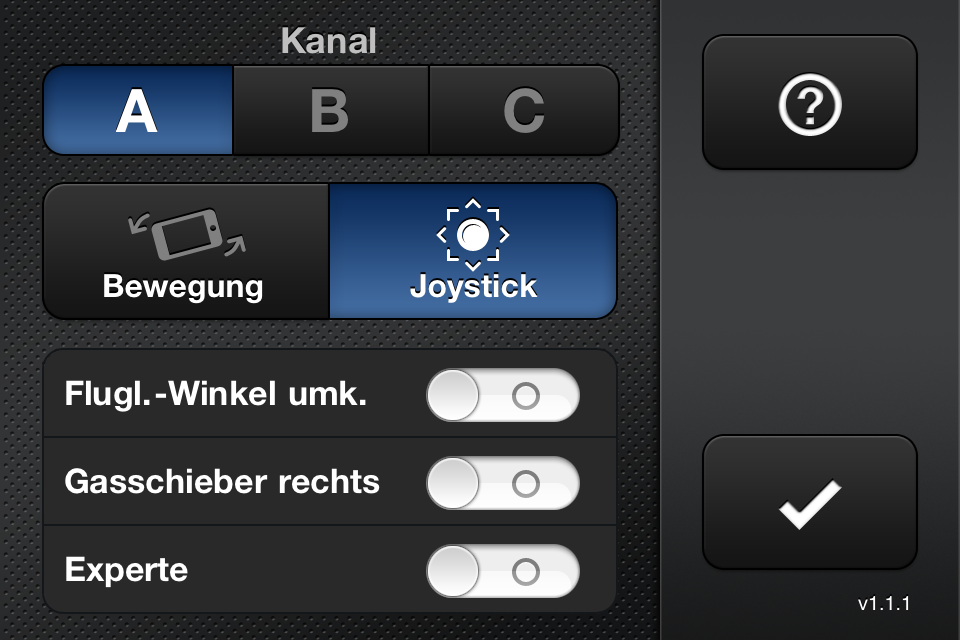The width and height of the screenshot is (960, 640).
Task: Switch to channel C
Action: pyautogui.click(x=523, y=111)
